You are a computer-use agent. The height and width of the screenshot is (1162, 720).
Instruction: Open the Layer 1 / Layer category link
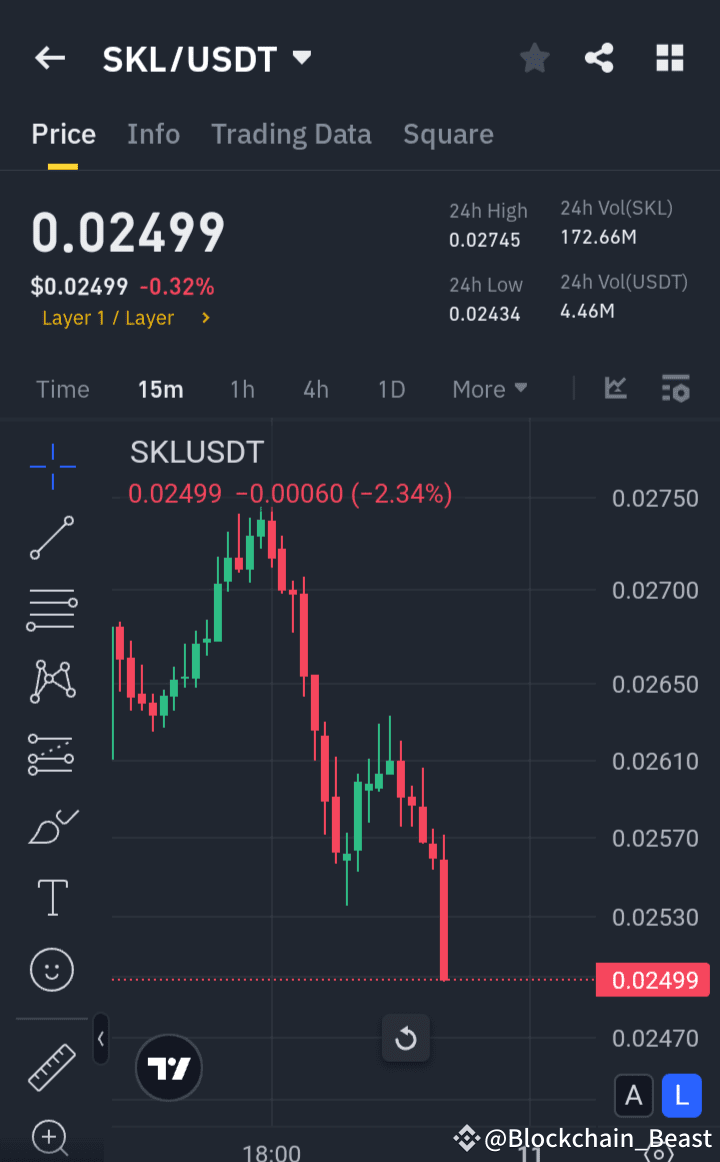click(x=118, y=318)
